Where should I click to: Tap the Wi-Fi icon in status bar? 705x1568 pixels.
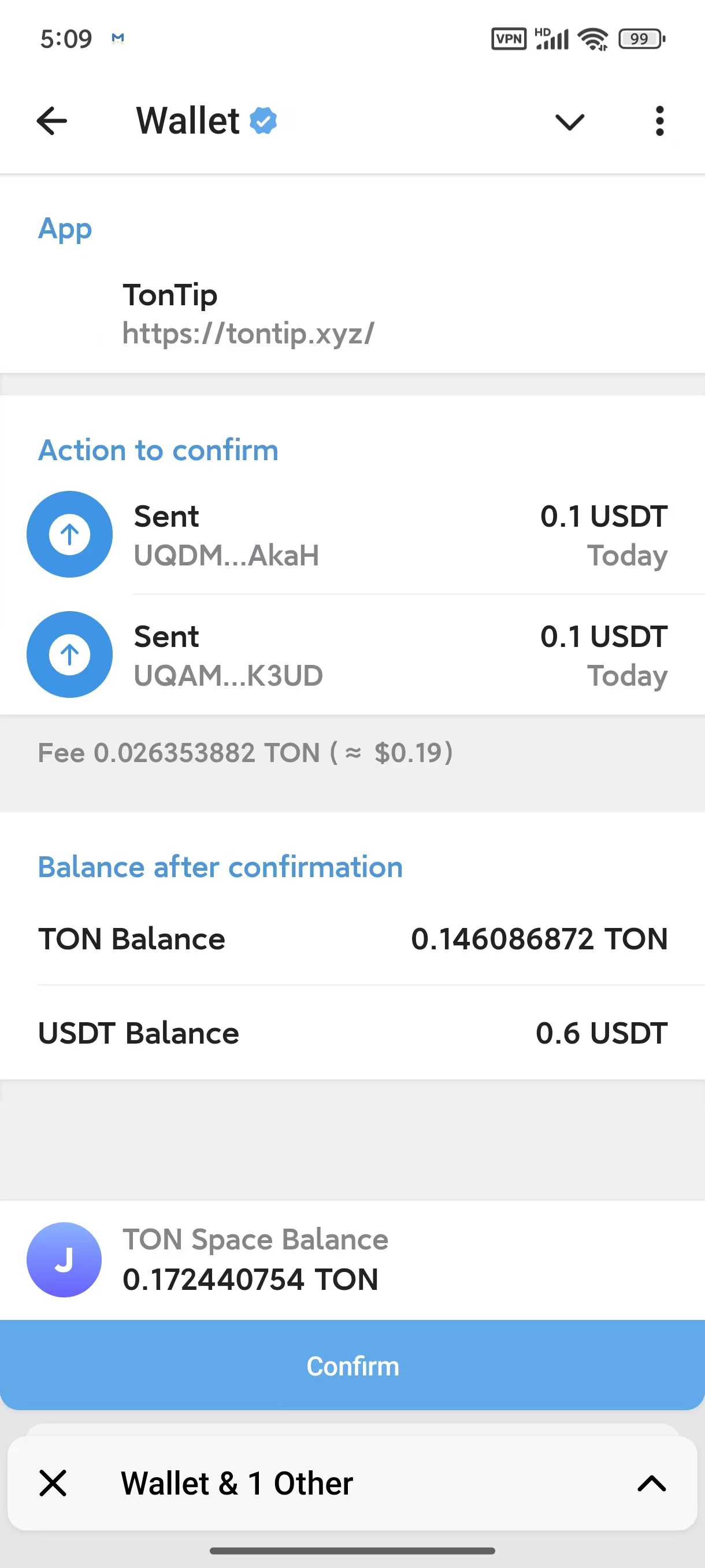592,38
